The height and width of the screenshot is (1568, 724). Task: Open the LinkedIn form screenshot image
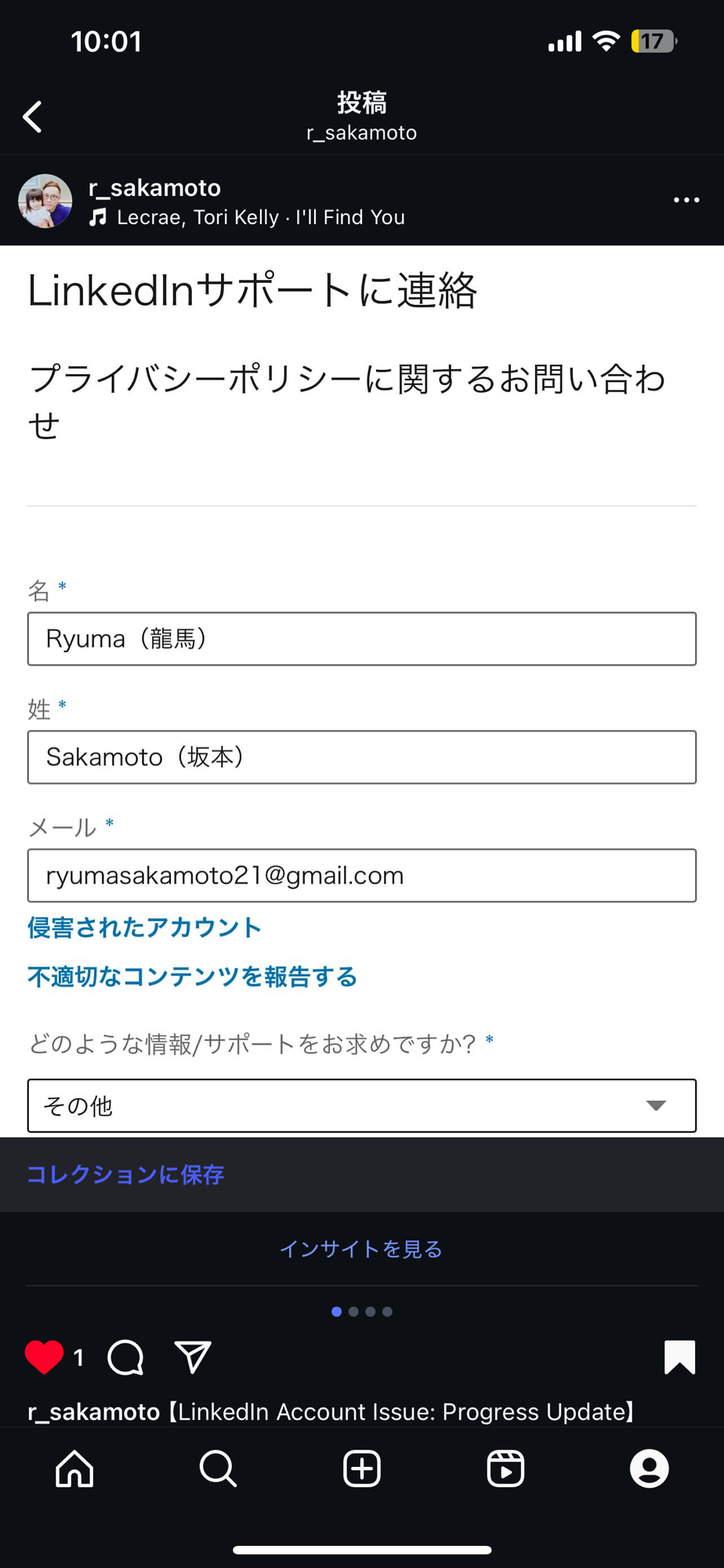362,690
